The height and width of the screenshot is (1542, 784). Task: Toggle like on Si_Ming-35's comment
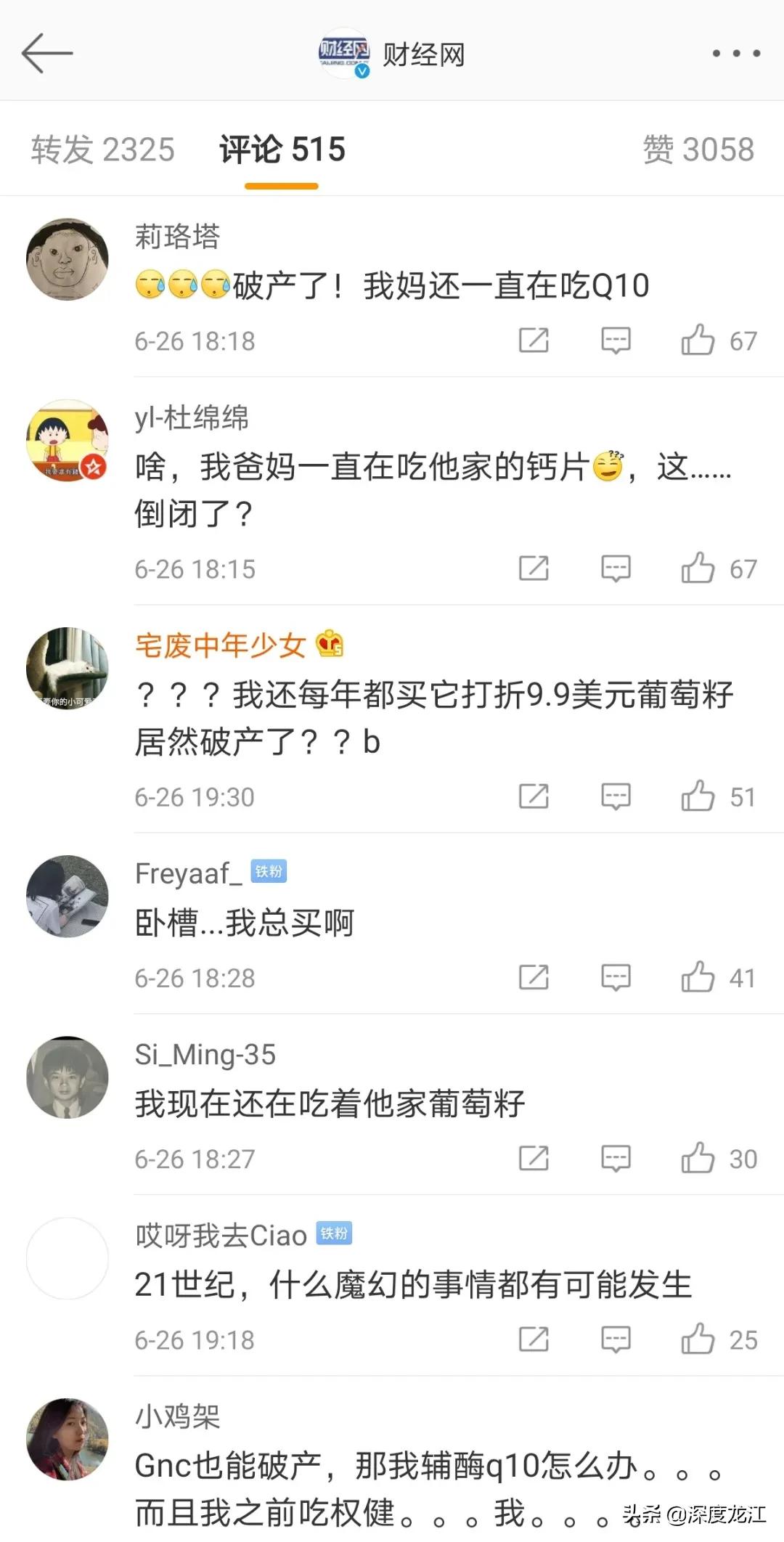[701, 1159]
